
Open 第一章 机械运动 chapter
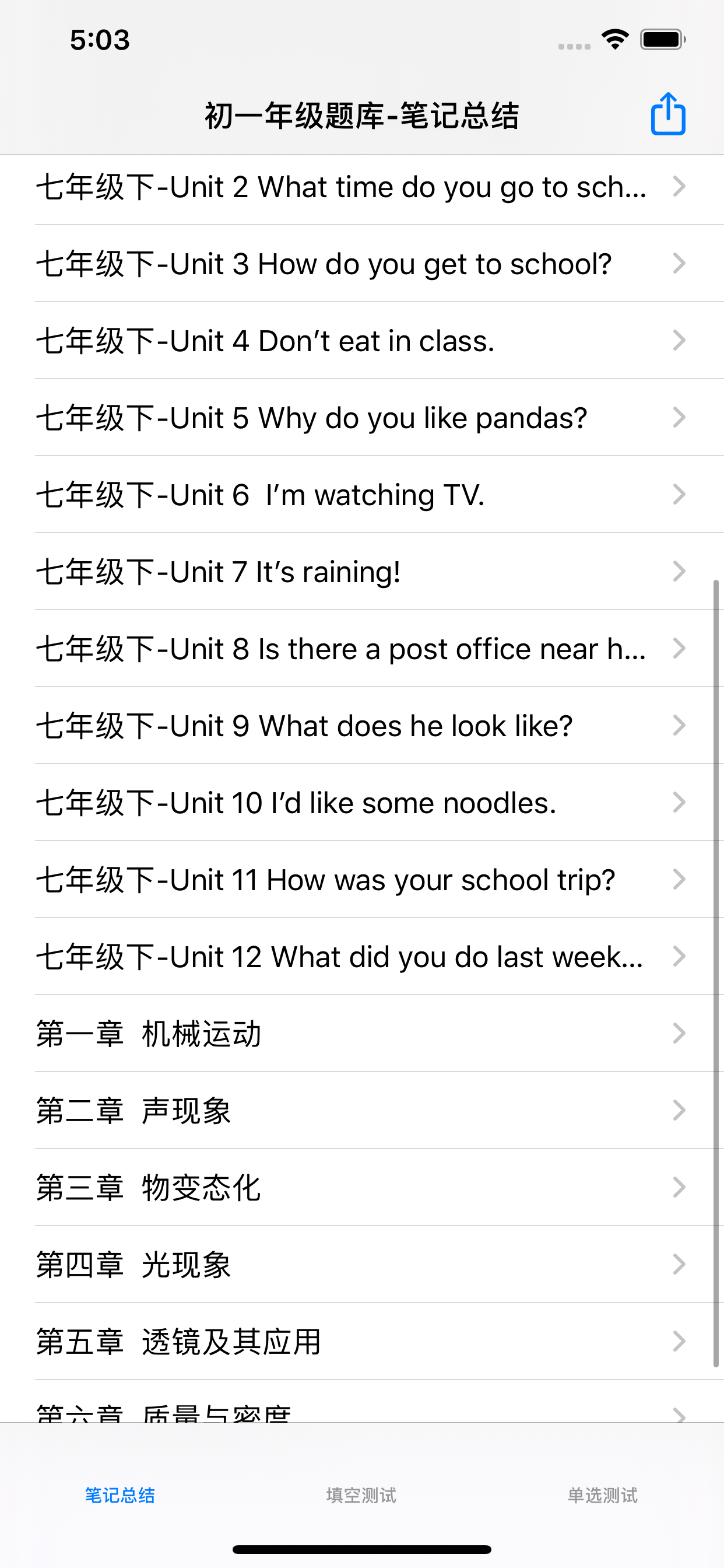point(361,1034)
